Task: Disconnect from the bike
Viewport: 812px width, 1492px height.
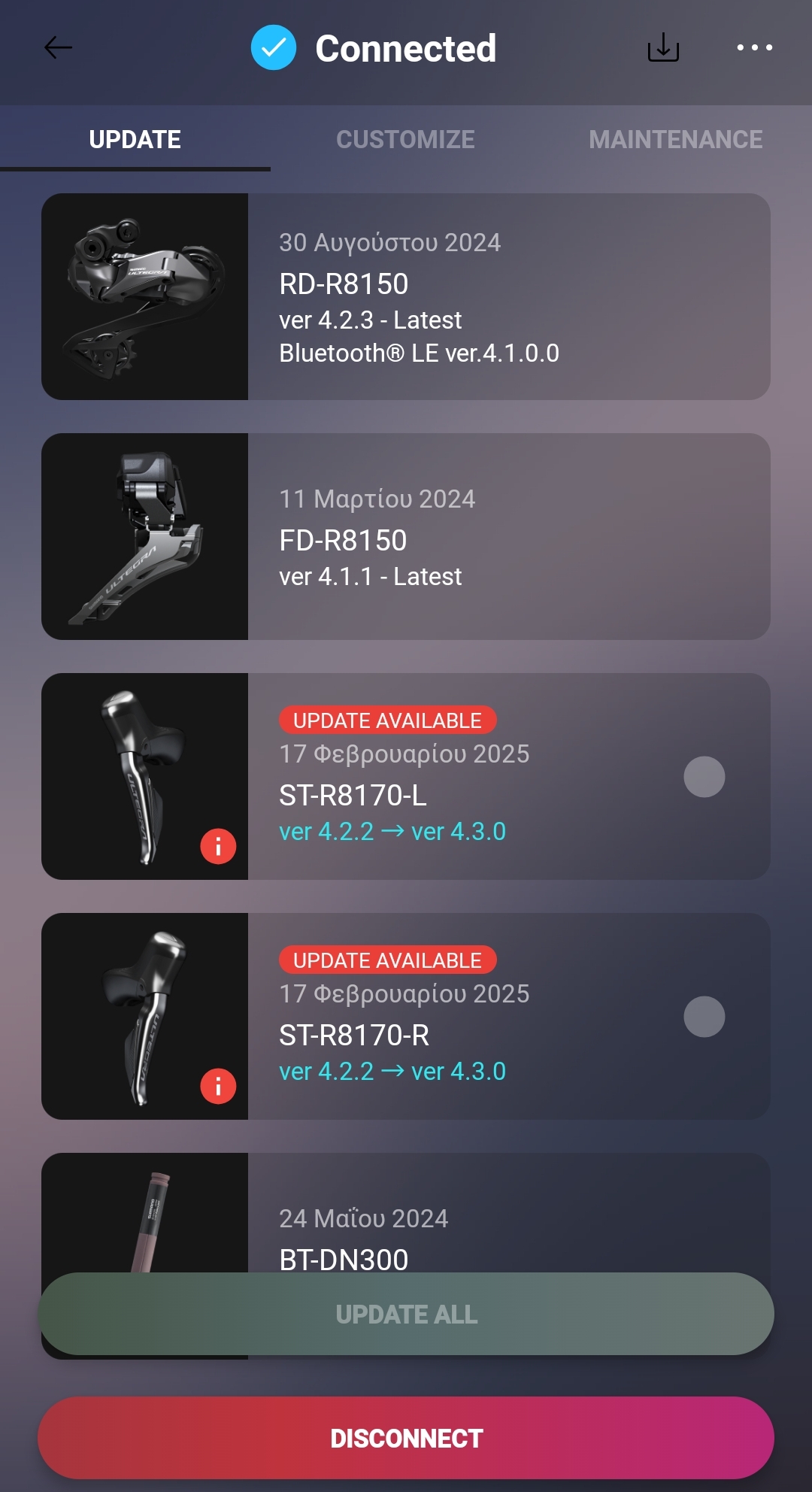Action: [x=406, y=1438]
